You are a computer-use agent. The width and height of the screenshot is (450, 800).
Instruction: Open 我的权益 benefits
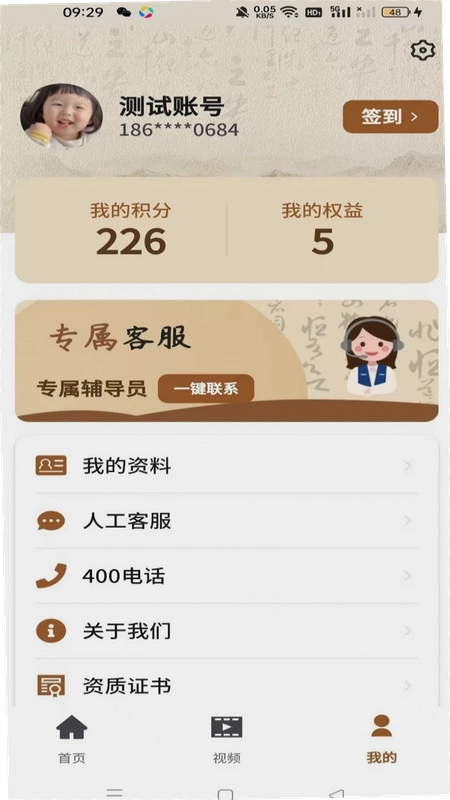click(322, 230)
